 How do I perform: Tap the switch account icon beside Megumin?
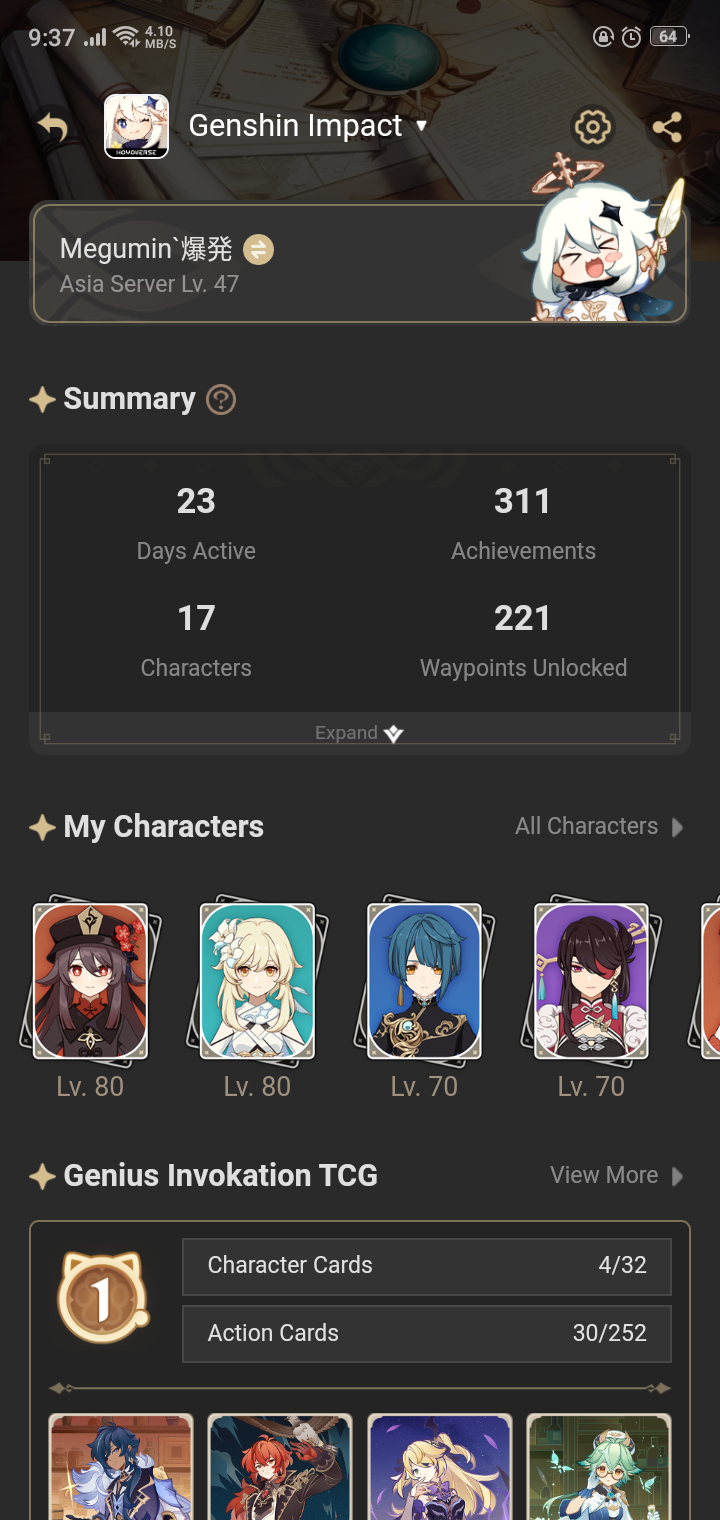point(258,249)
